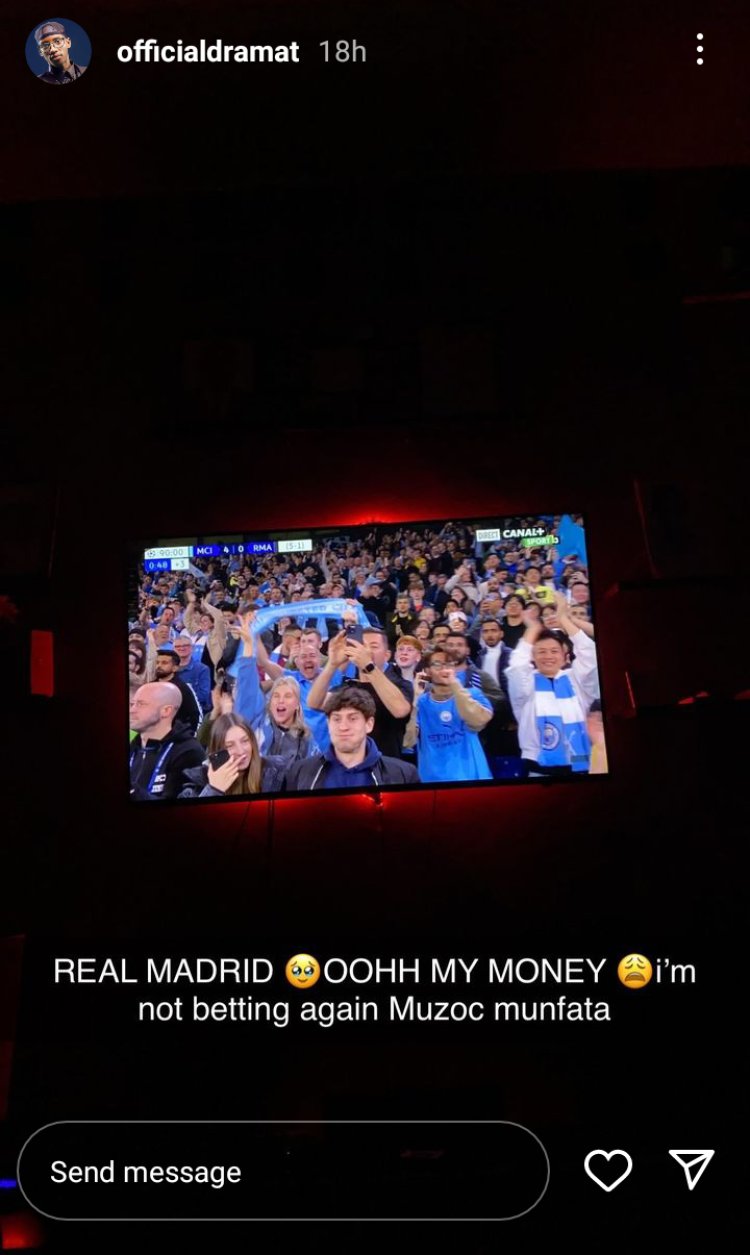Share this story via paper plane icon
The width and height of the screenshot is (750, 1255).
tap(691, 1170)
